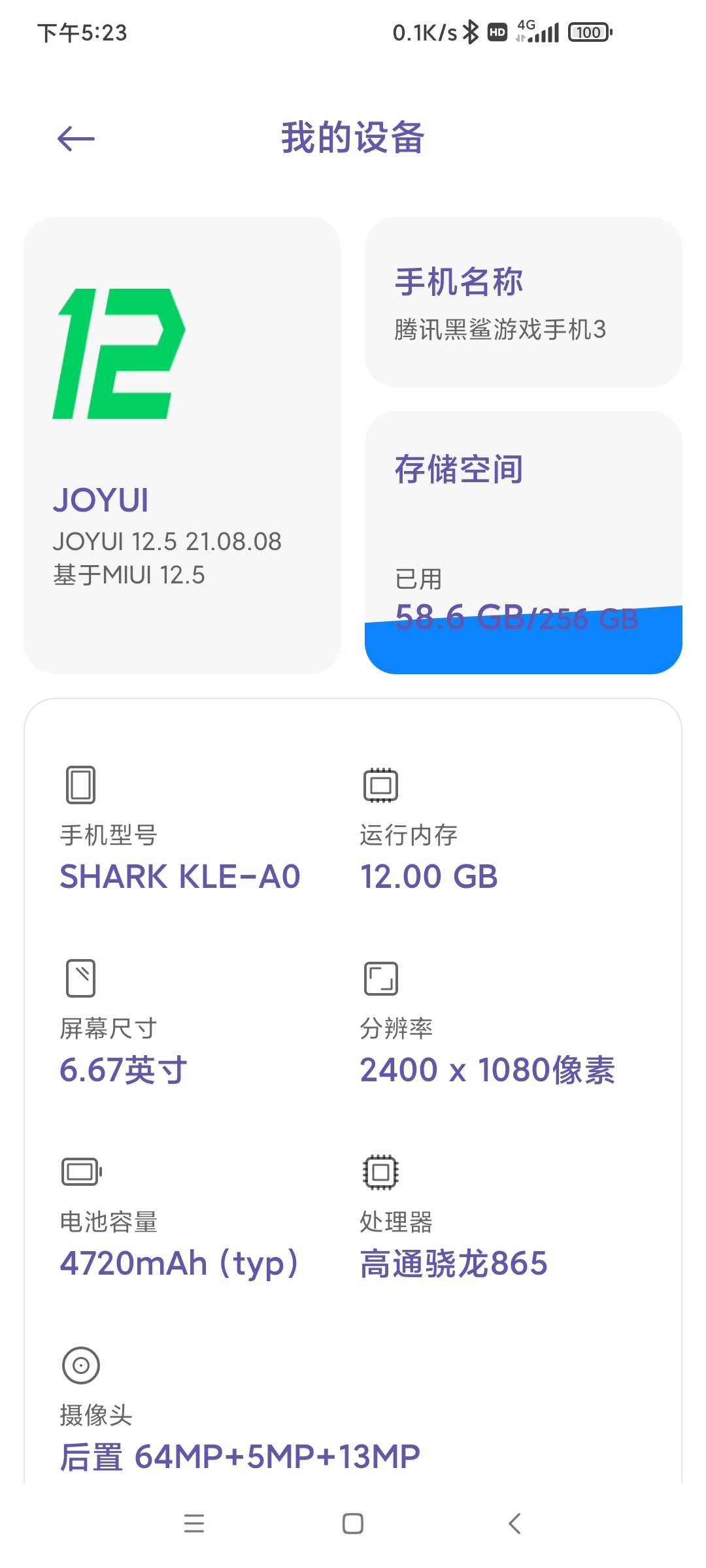Open the 存储空间 storage card
Viewport: 706px width, 1568px height.
click(523, 542)
